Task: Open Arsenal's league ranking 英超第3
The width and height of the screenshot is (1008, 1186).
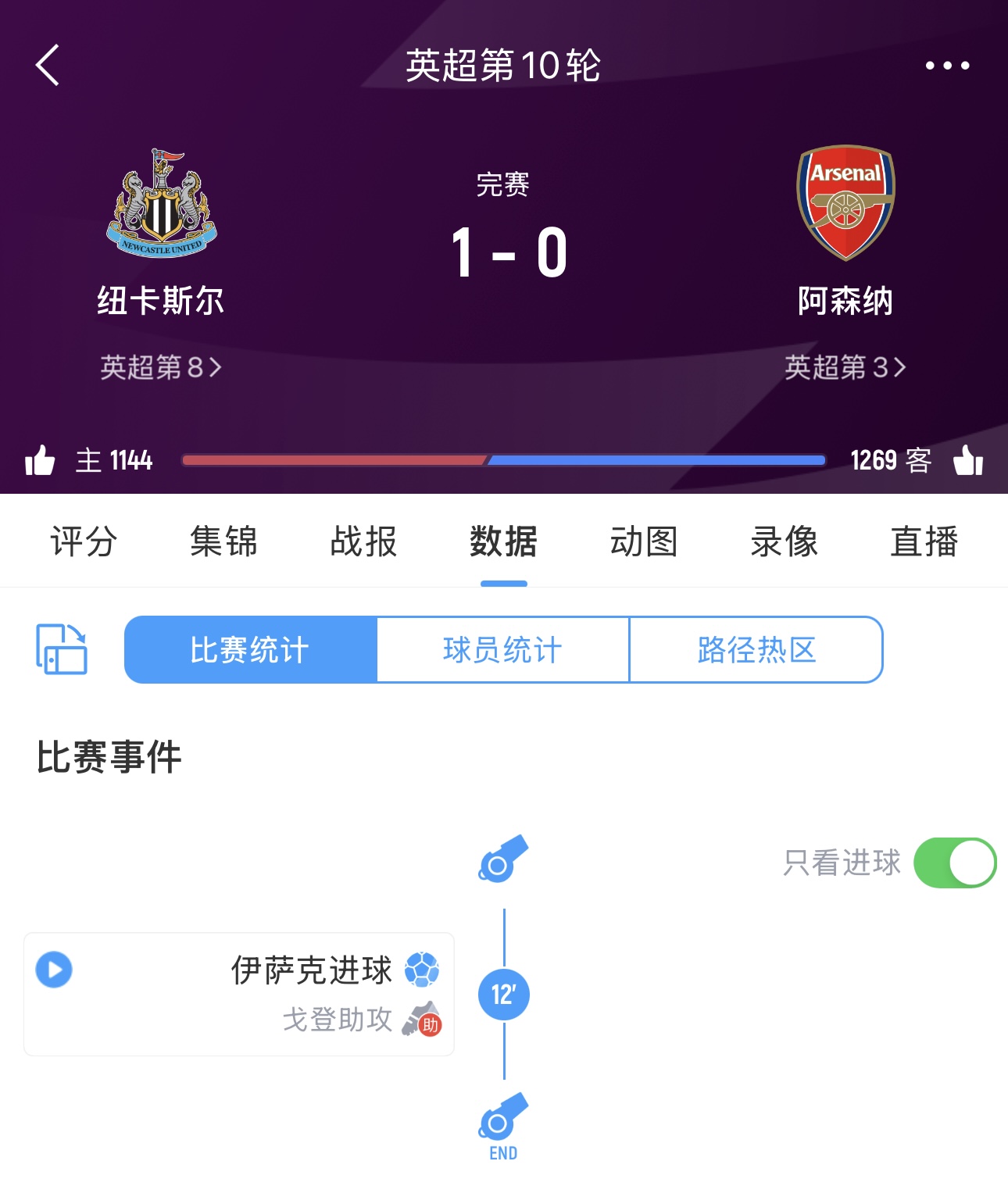Action: pos(845,367)
